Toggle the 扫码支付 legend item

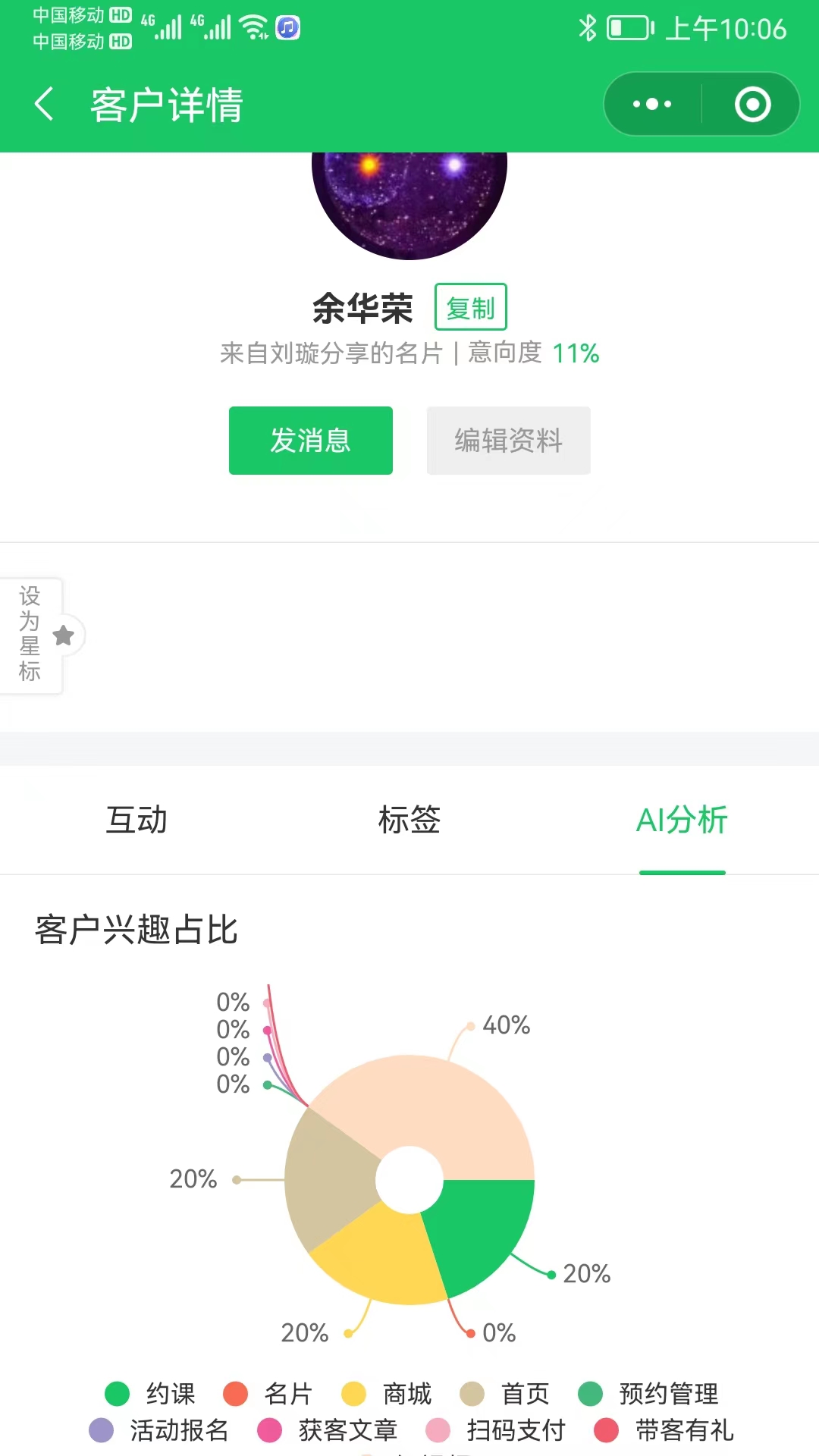pos(497,1430)
